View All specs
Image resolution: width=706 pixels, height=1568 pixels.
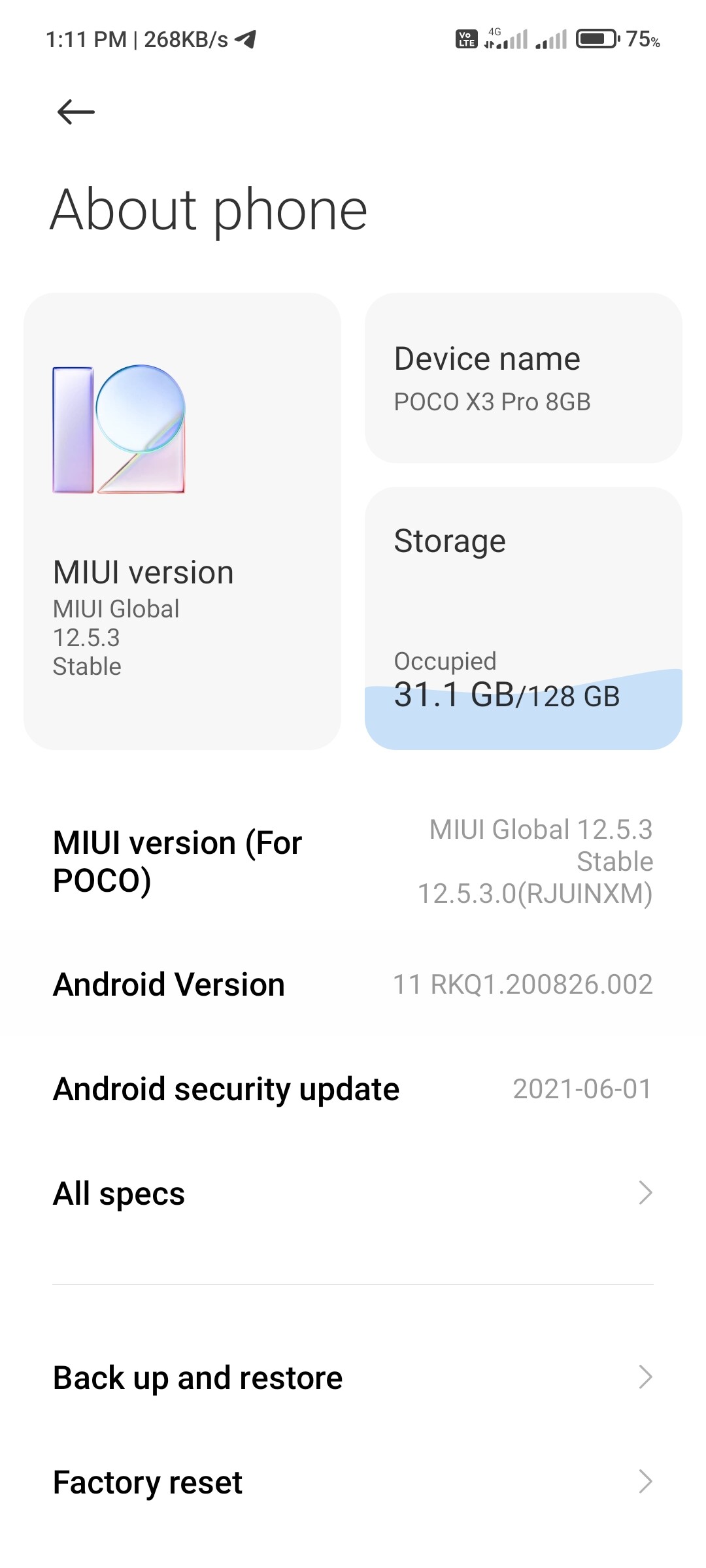pyautogui.click(x=353, y=1194)
